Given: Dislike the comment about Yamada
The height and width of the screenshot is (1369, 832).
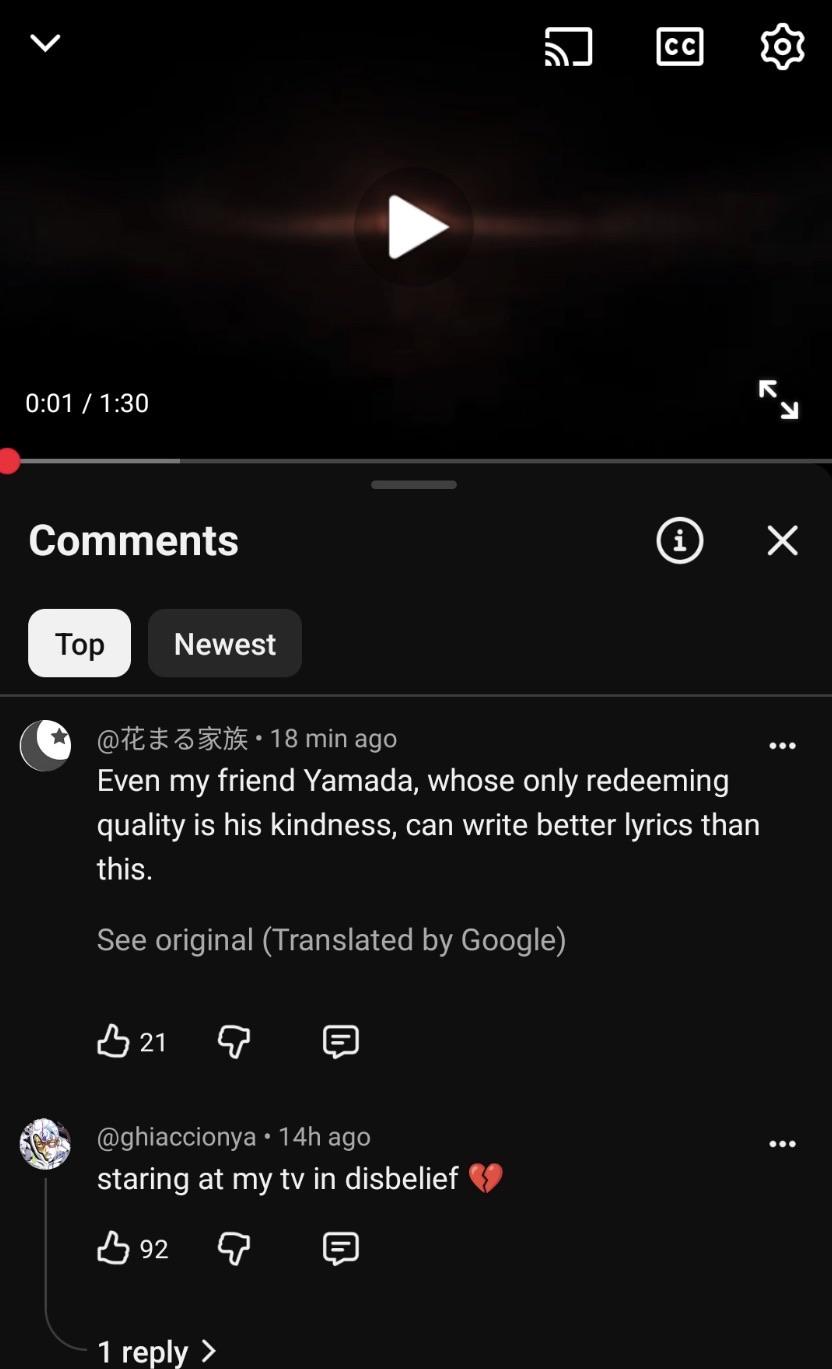Looking at the screenshot, I should [x=234, y=1042].
